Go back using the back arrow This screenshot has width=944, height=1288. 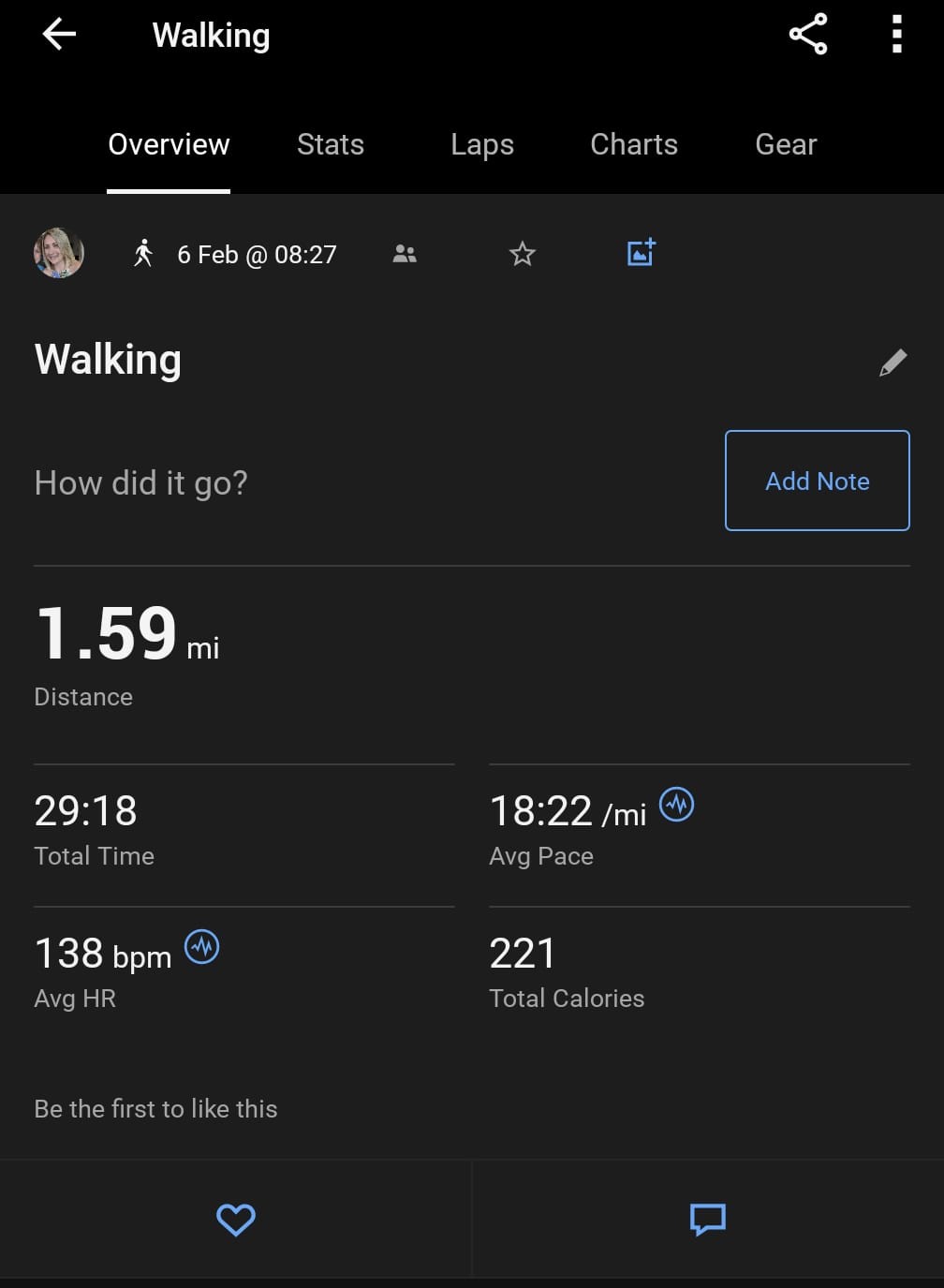pos(58,34)
